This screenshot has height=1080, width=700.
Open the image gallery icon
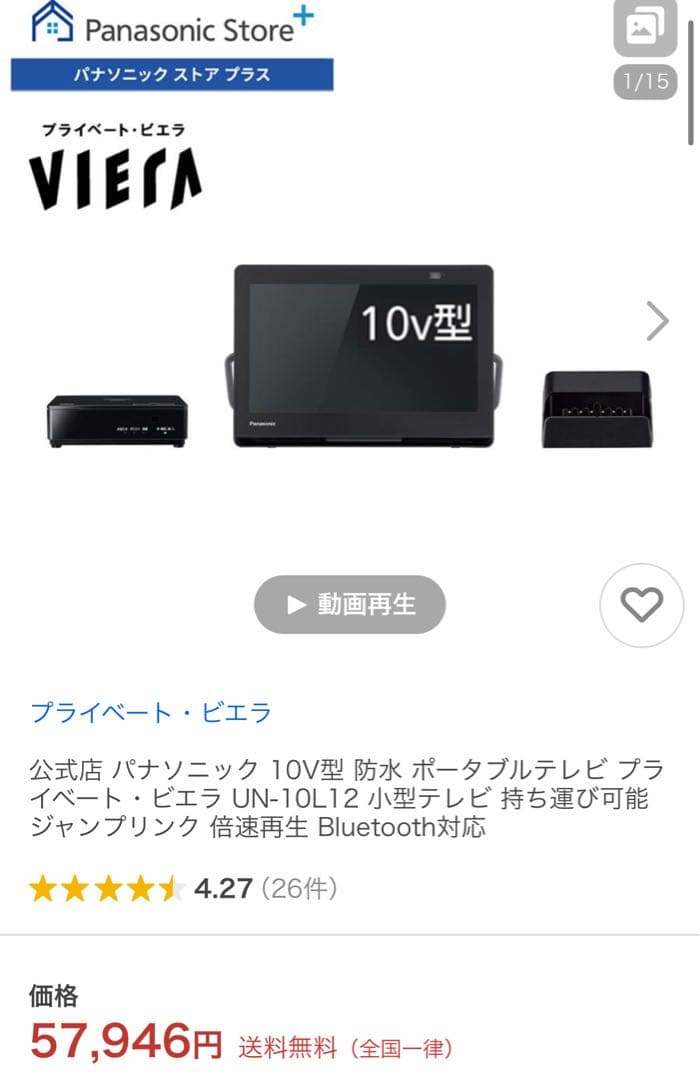pyautogui.click(x=645, y=30)
